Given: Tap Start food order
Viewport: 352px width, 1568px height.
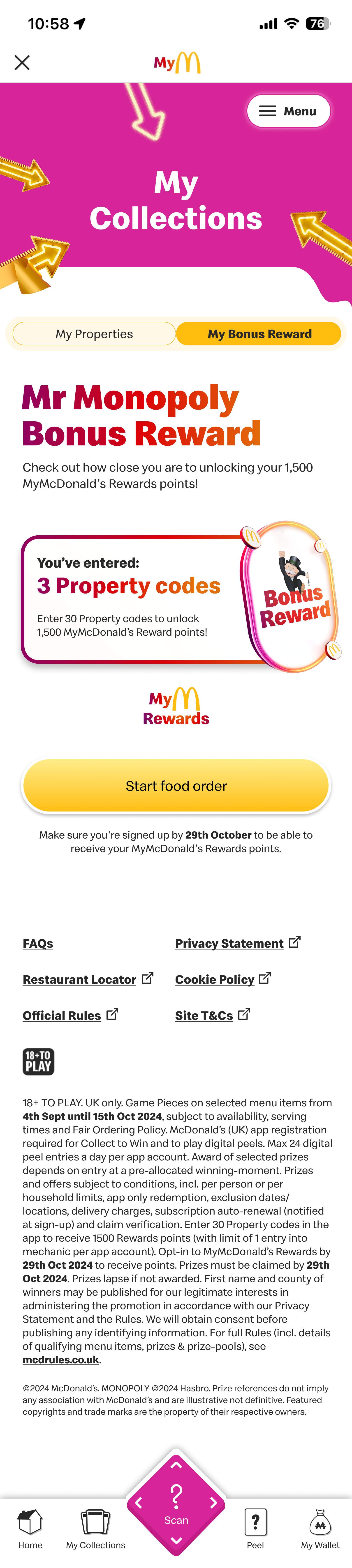Looking at the screenshot, I should point(176,786).
